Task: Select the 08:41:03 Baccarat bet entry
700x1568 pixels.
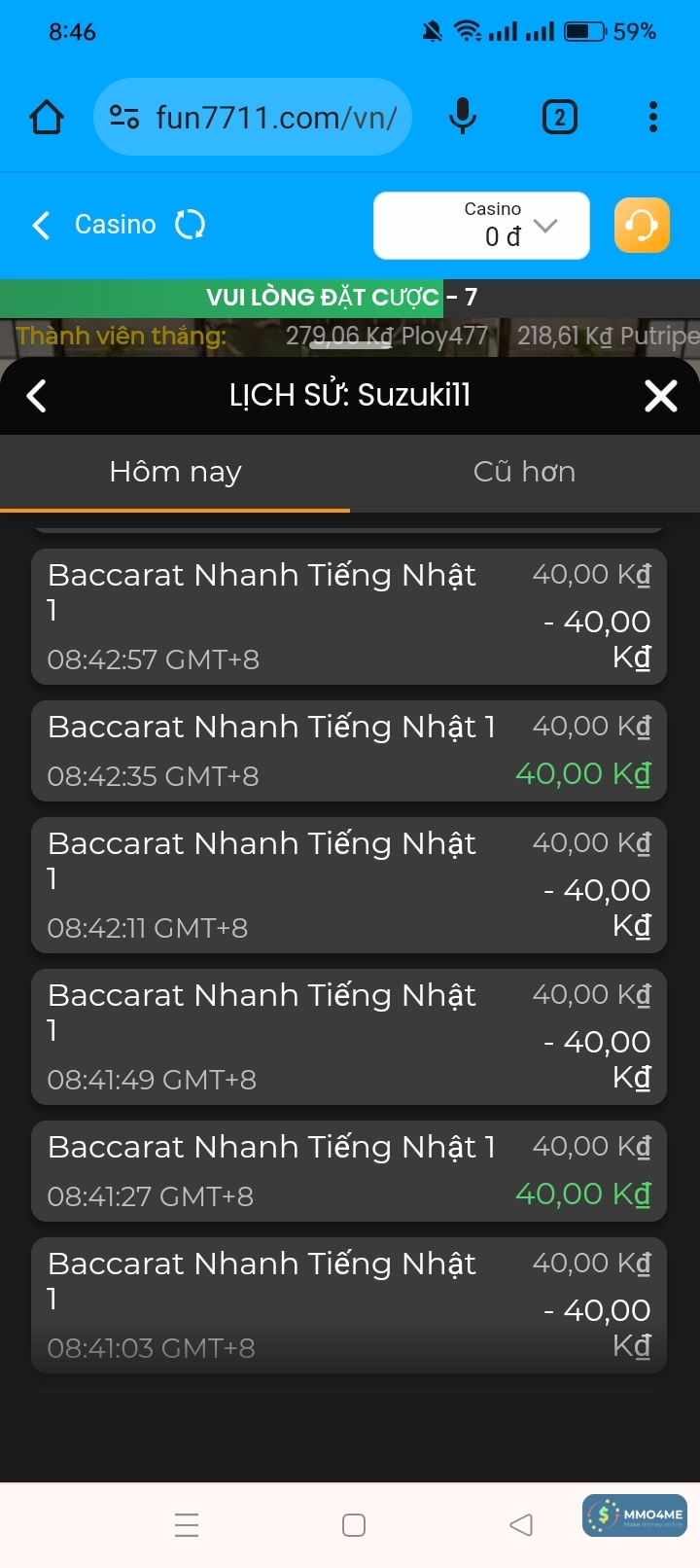Action: point(349,1305)
